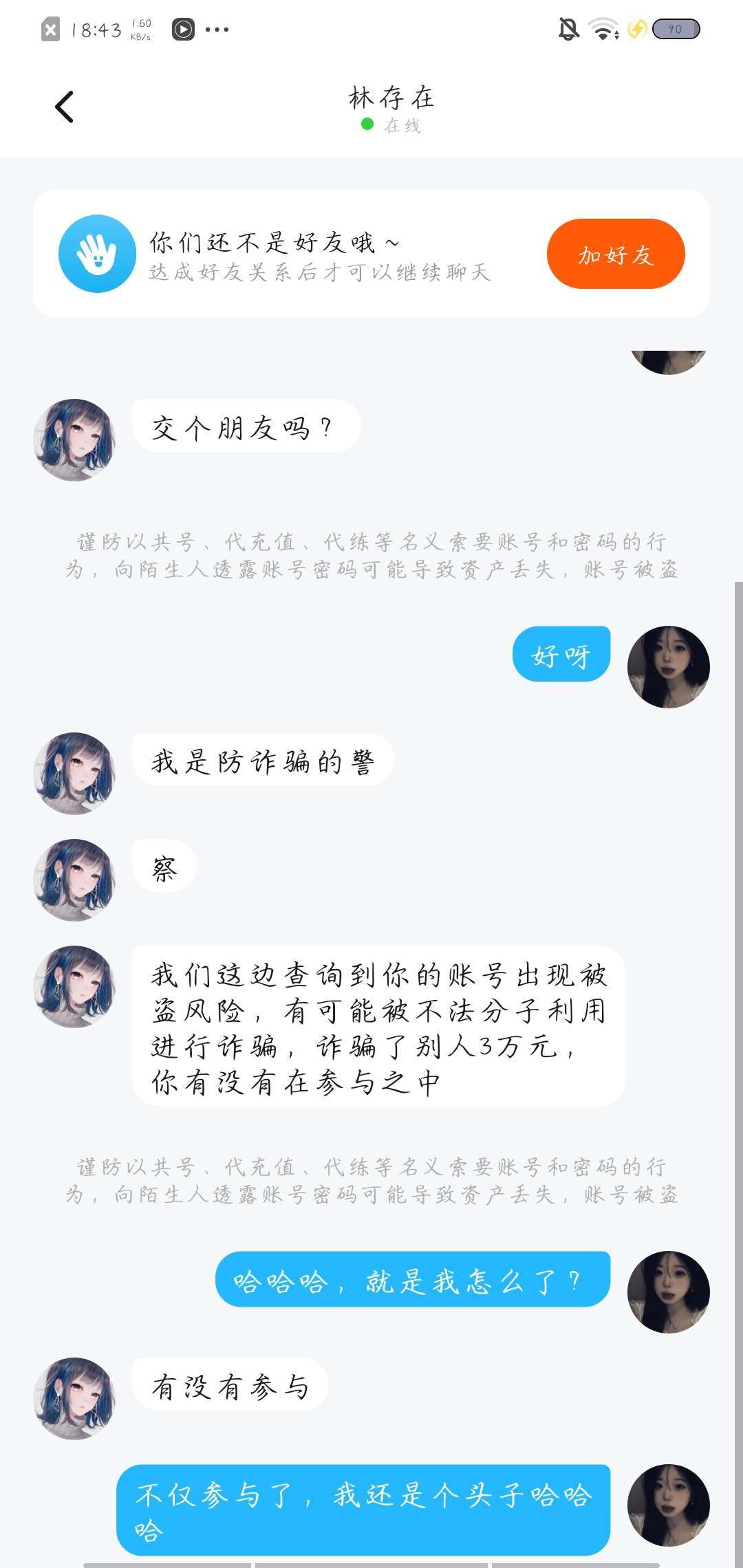The width and height of the screenshot is (743, 1568).
Task: Tap the 加好友 button
Action: (x=615, y=254)
